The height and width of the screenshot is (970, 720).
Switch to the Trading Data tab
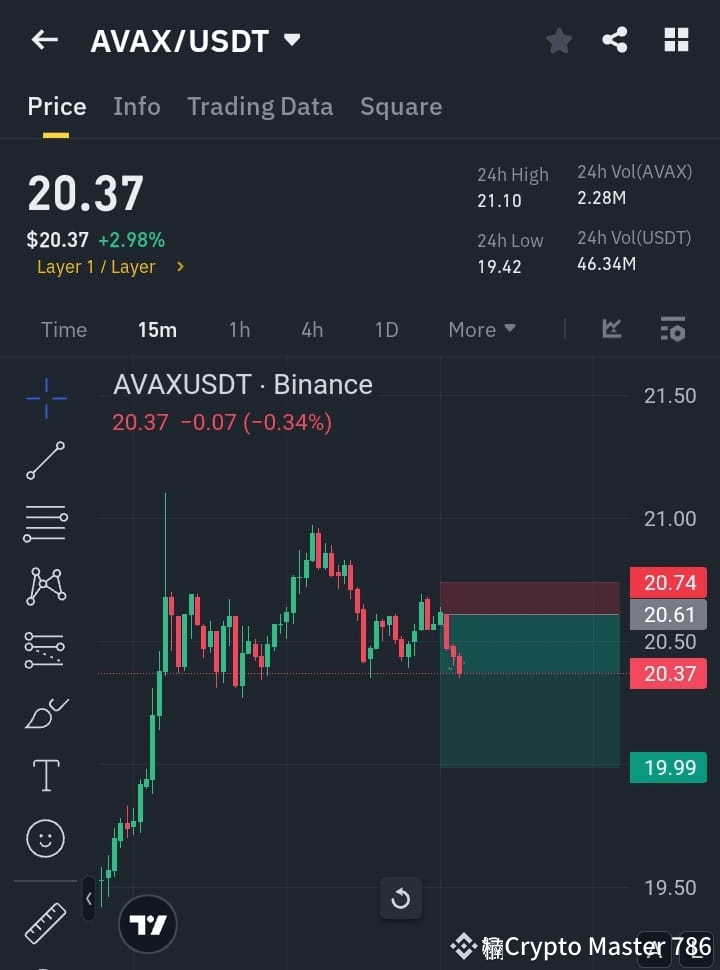tap(260, 106)
